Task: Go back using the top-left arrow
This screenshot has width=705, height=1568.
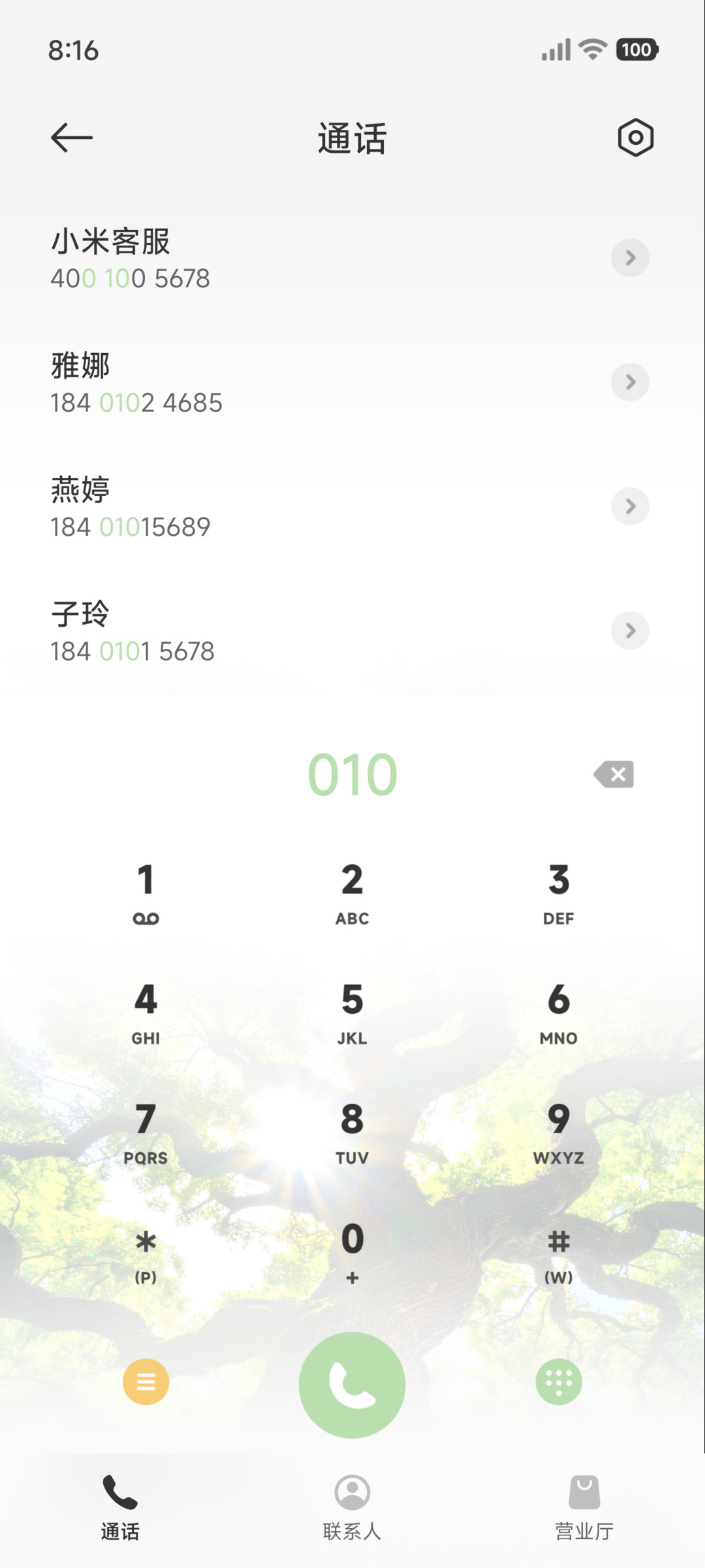Action: point(72,138)
